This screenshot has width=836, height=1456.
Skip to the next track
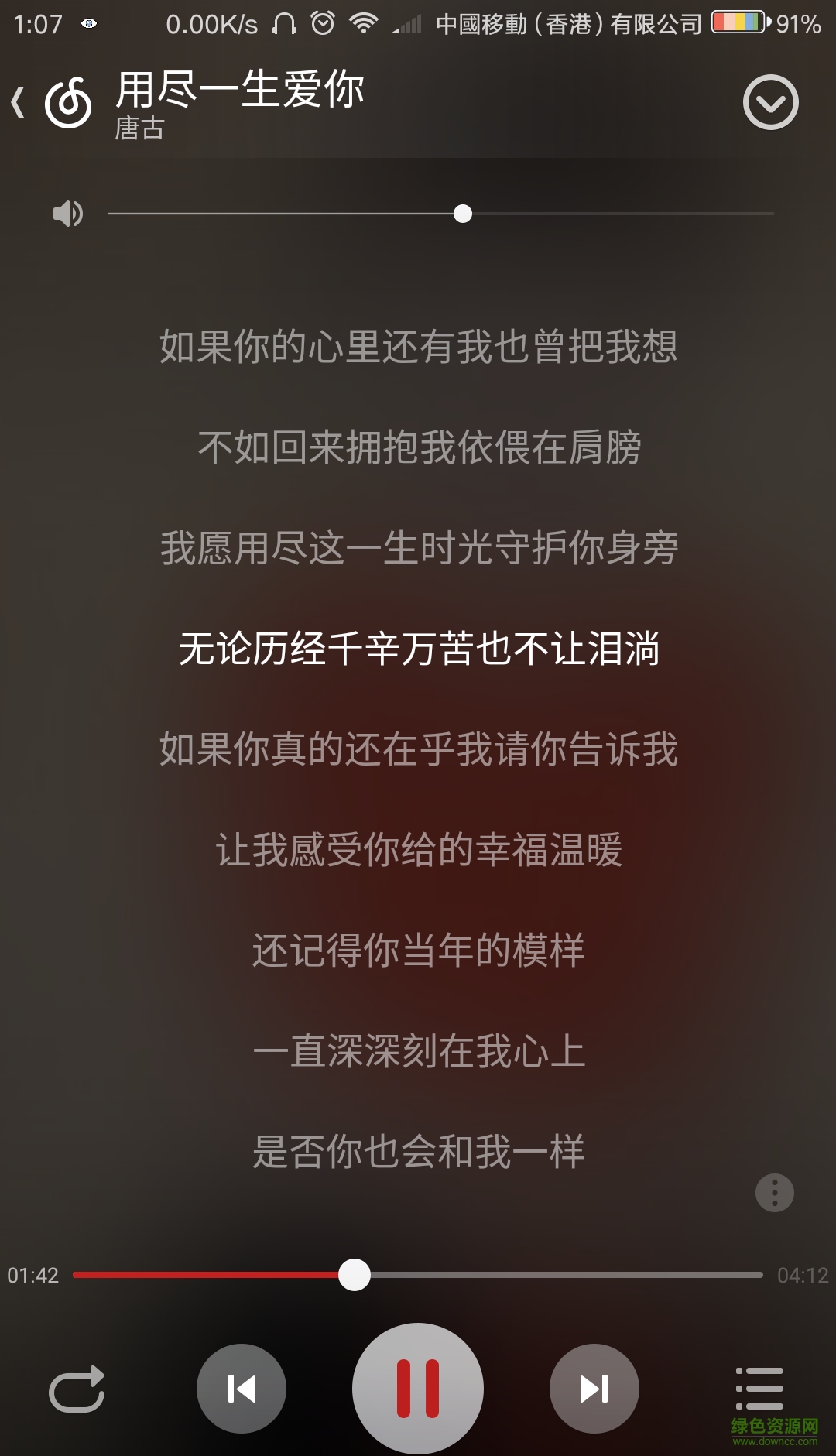point(594,1388)
